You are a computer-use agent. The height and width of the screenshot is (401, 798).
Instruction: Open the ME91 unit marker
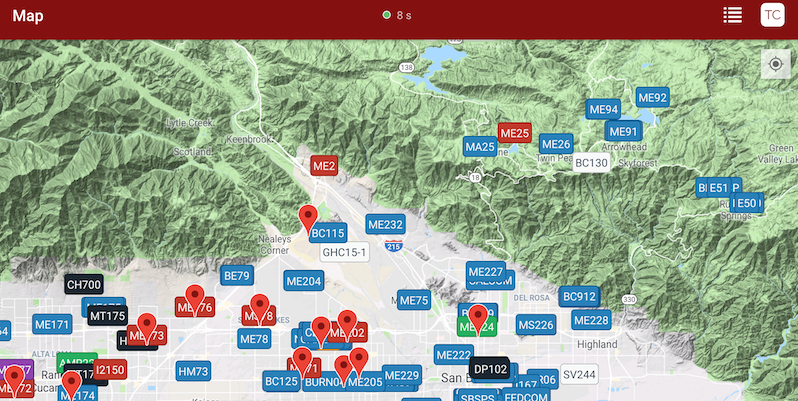[x=623, y=131]
